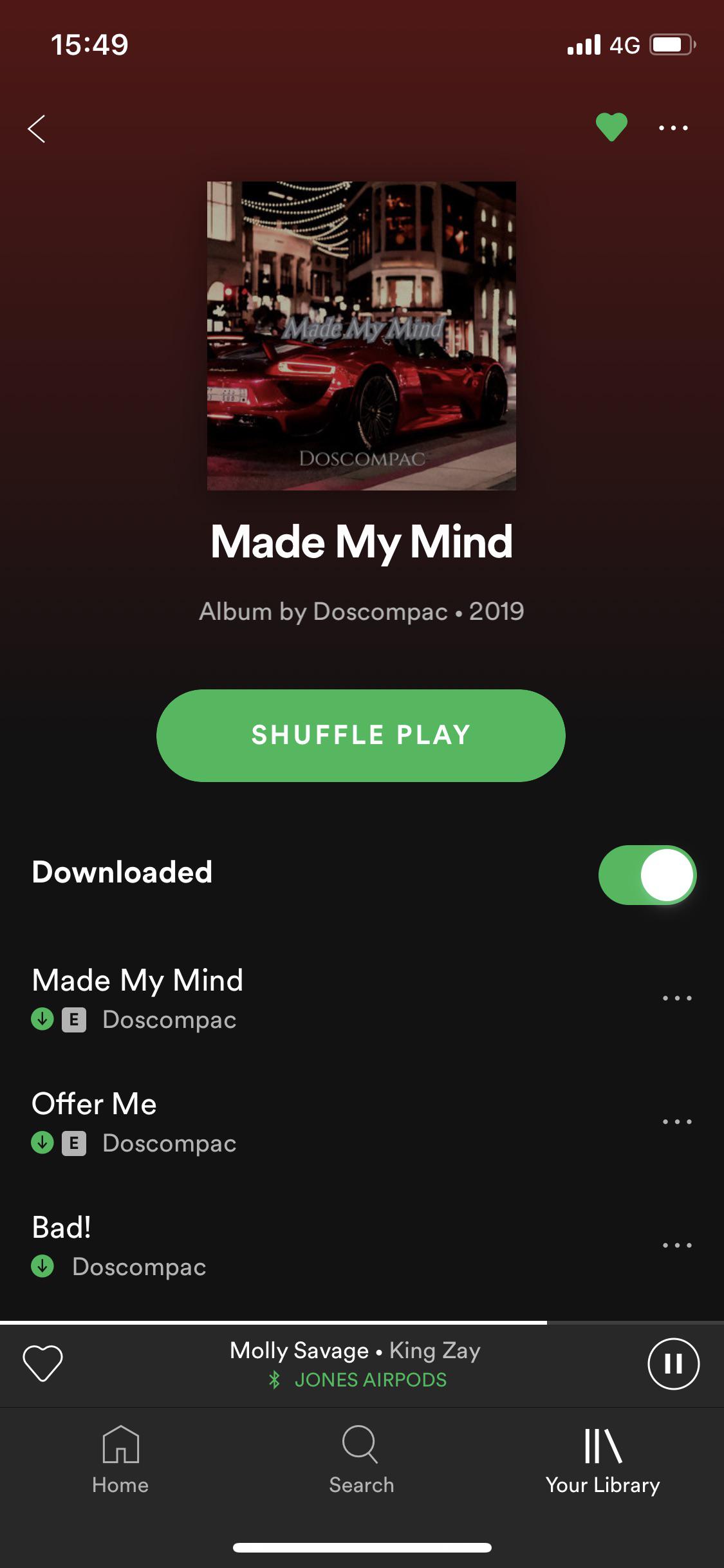
Task: Tap the Explicit badge on Made My Mind
Action: 75,1020
